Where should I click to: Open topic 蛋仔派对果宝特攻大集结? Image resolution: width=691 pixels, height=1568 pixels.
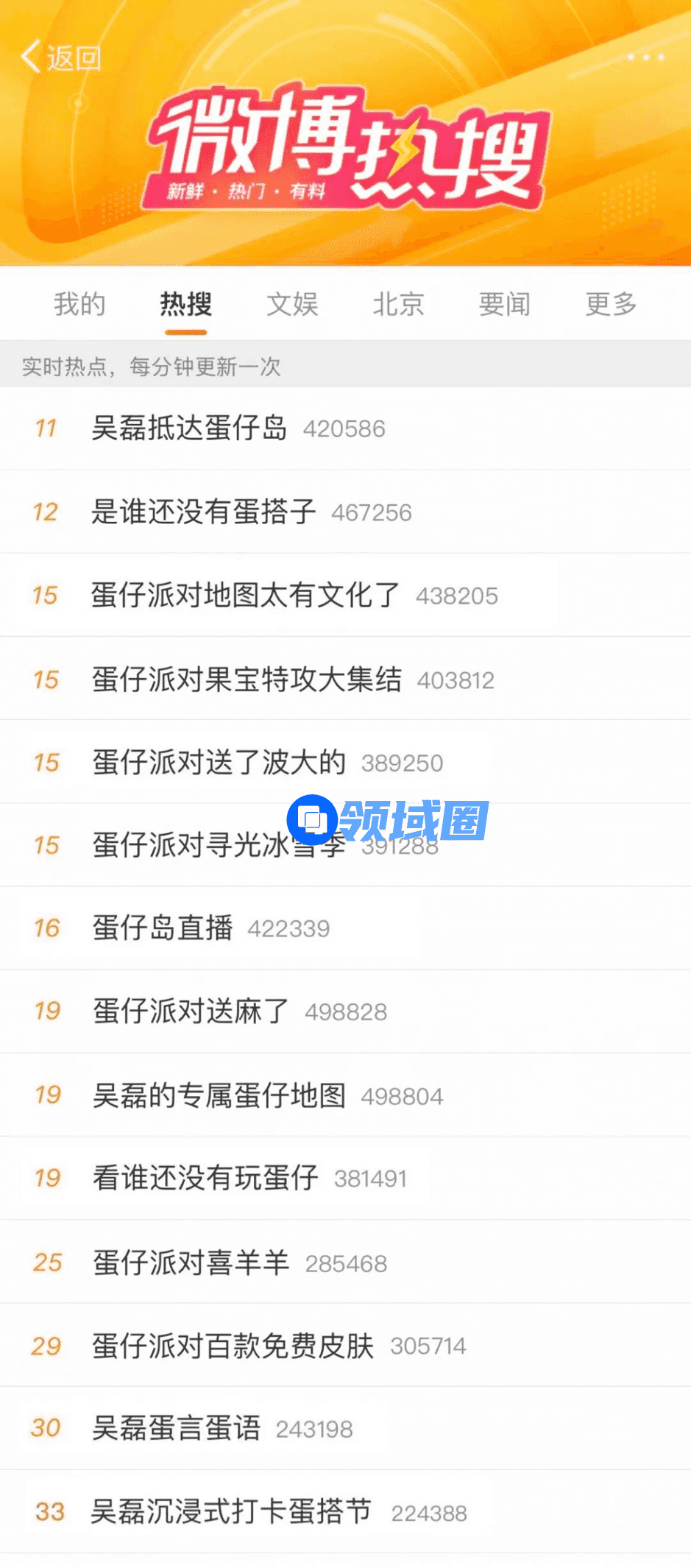coord(247,679)
